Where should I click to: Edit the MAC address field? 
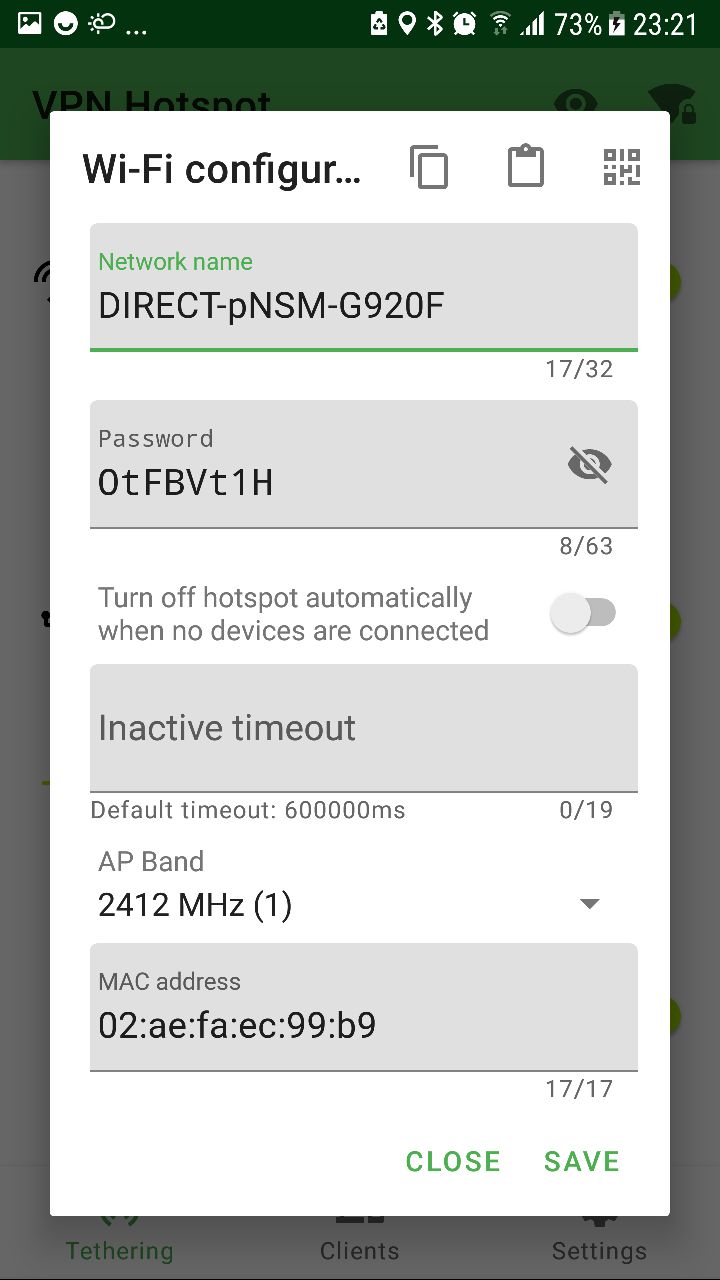(362, 1025)
